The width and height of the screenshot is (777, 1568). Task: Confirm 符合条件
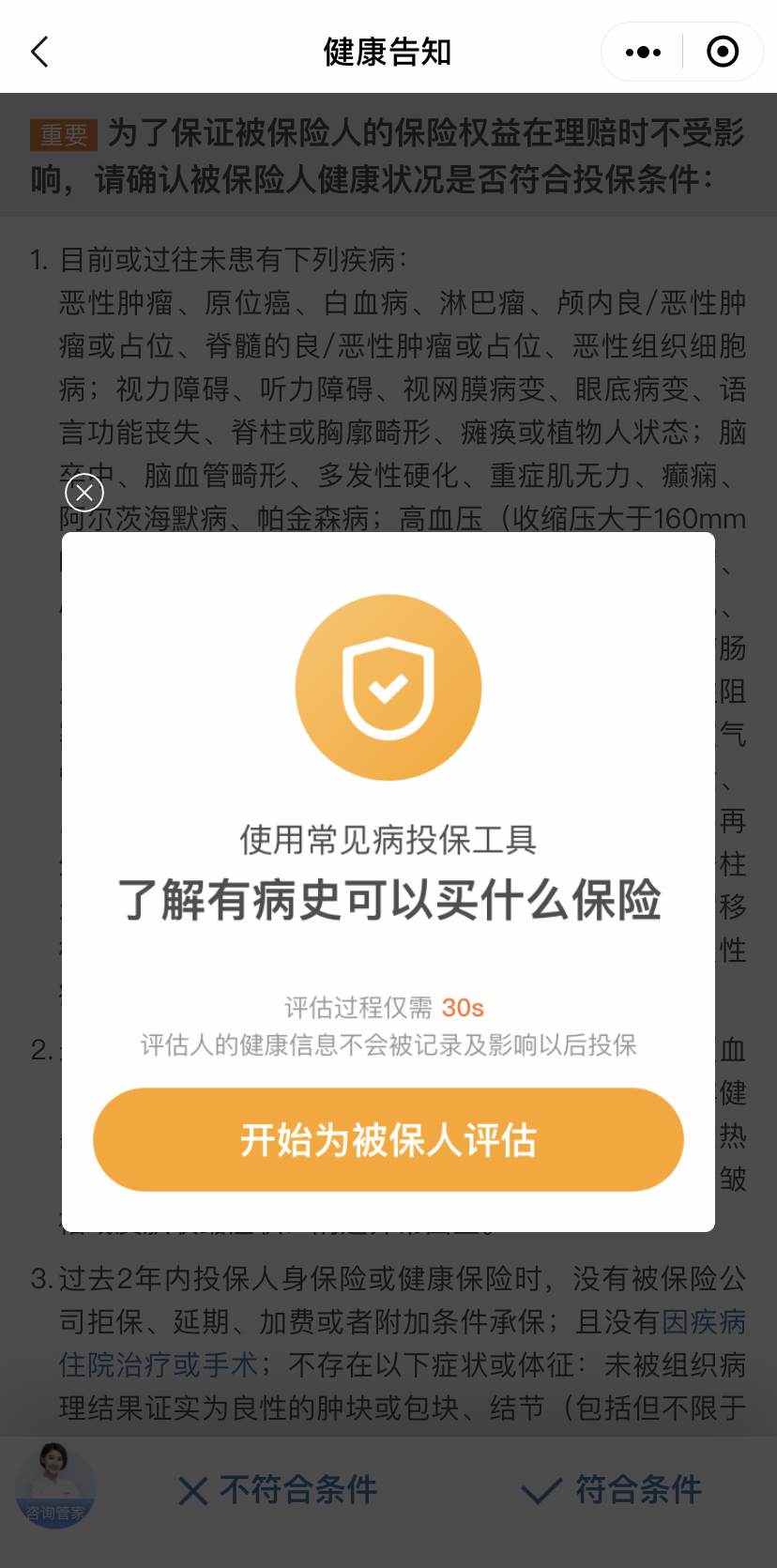pos(612,1489)
